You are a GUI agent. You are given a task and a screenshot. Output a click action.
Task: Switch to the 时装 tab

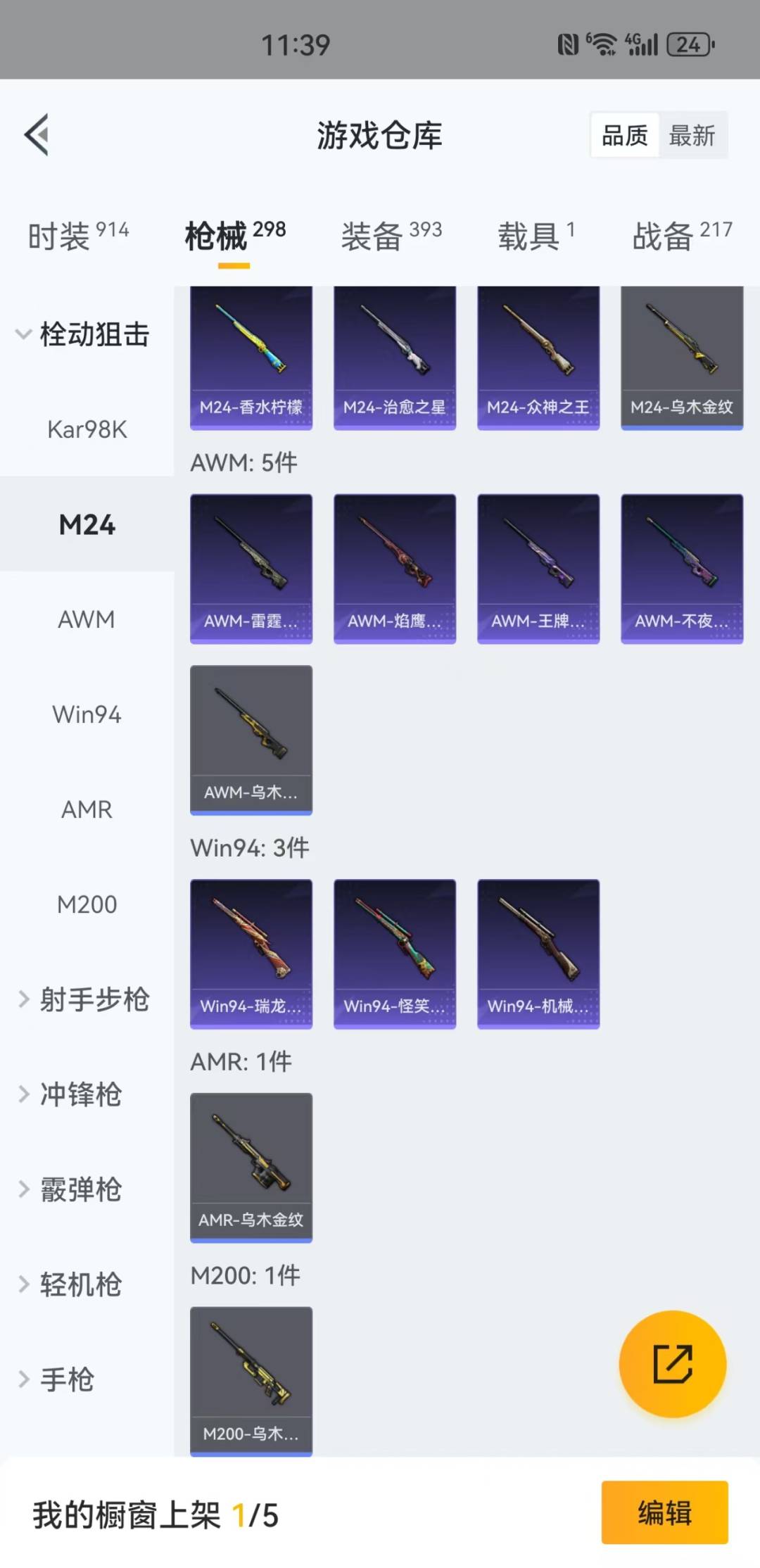77,236
